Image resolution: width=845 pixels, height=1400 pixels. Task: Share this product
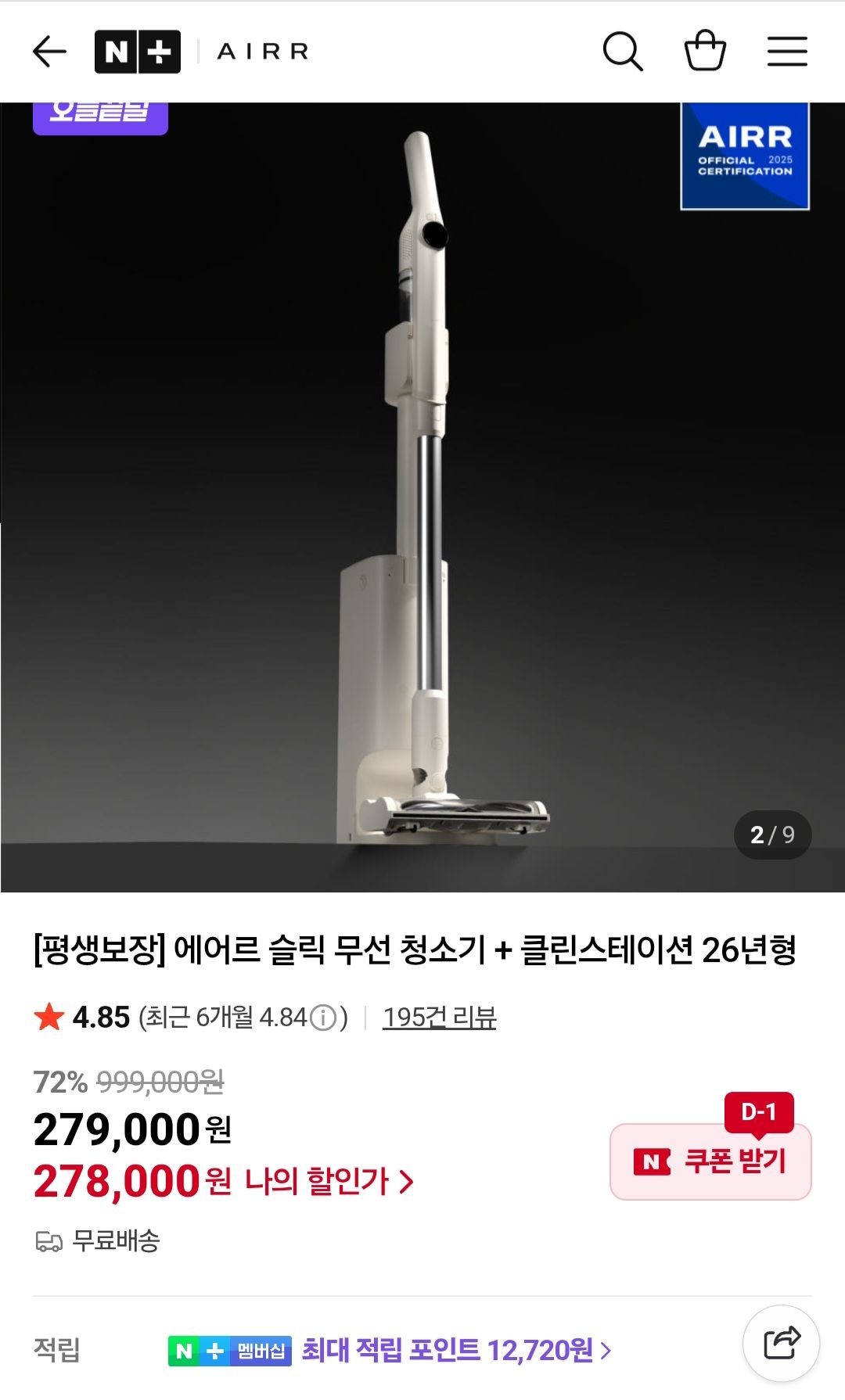pos(781,1344)
